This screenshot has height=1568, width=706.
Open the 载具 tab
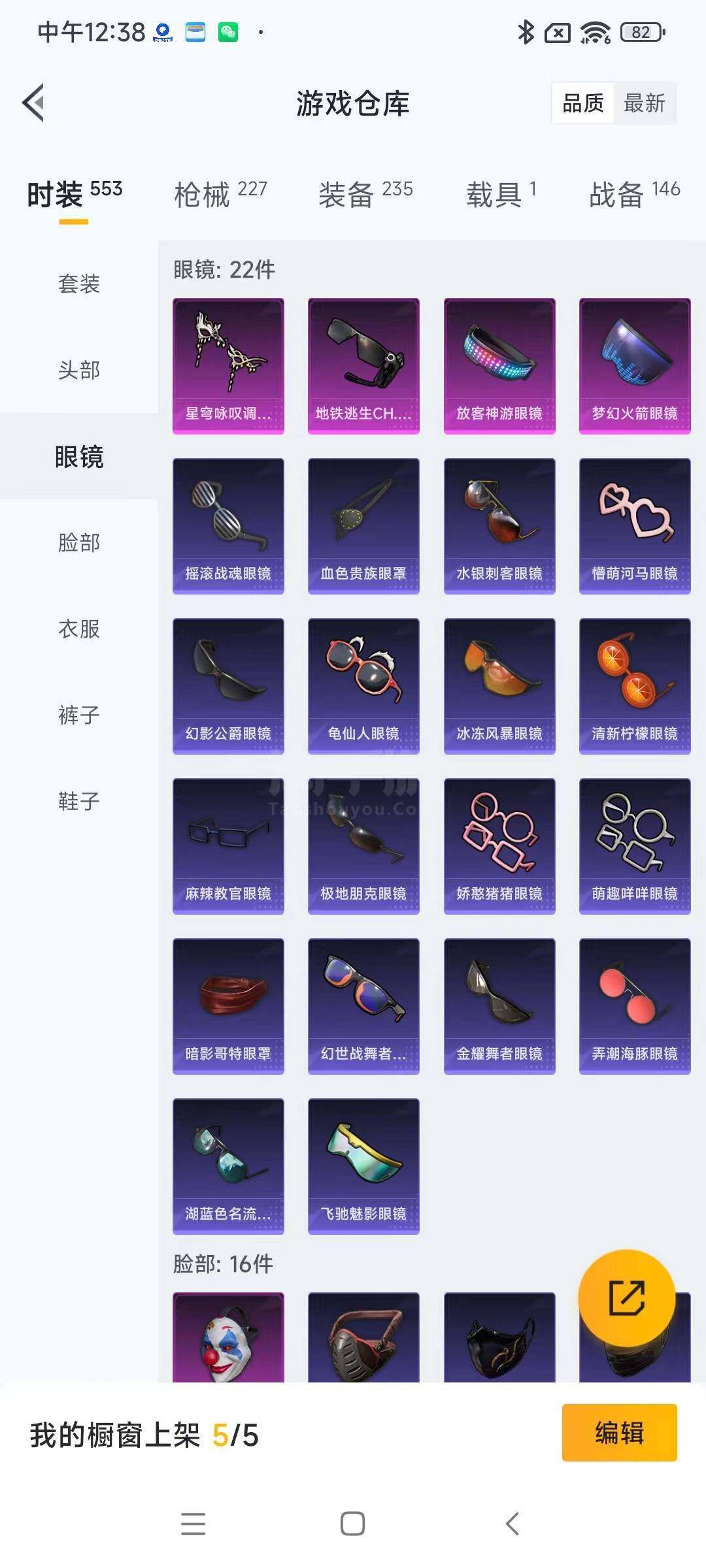501,194
